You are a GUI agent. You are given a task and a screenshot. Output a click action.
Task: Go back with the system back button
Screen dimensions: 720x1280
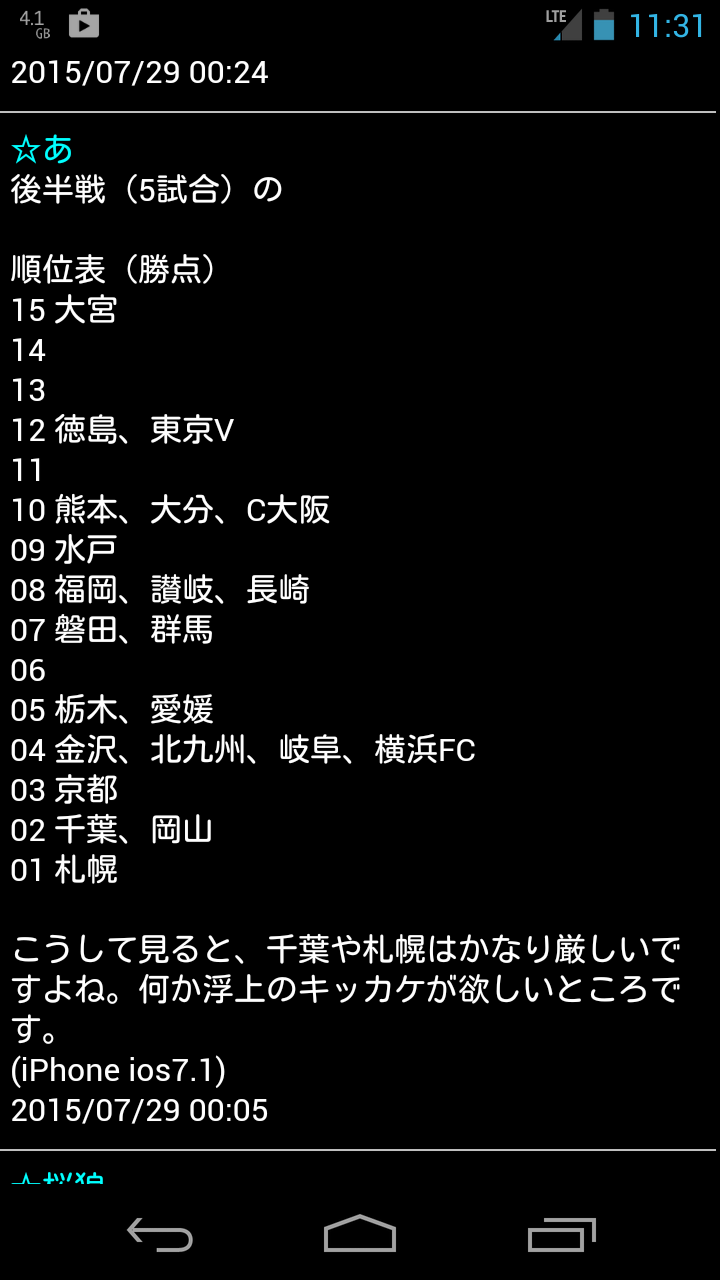tap(159, 1235)
